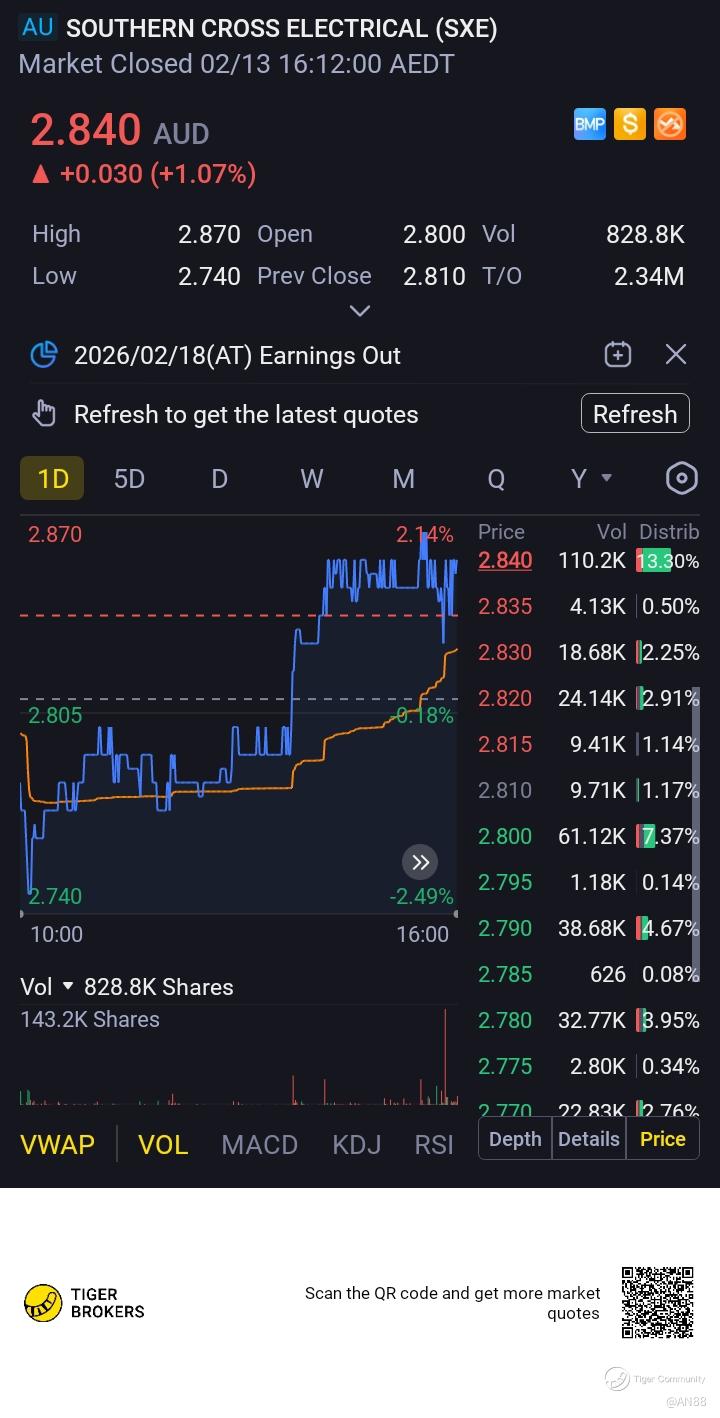The height and width of the screenshot is (1418, 720).
Task: Refresh the latest quotes
Action: click(x=635, y=414)
